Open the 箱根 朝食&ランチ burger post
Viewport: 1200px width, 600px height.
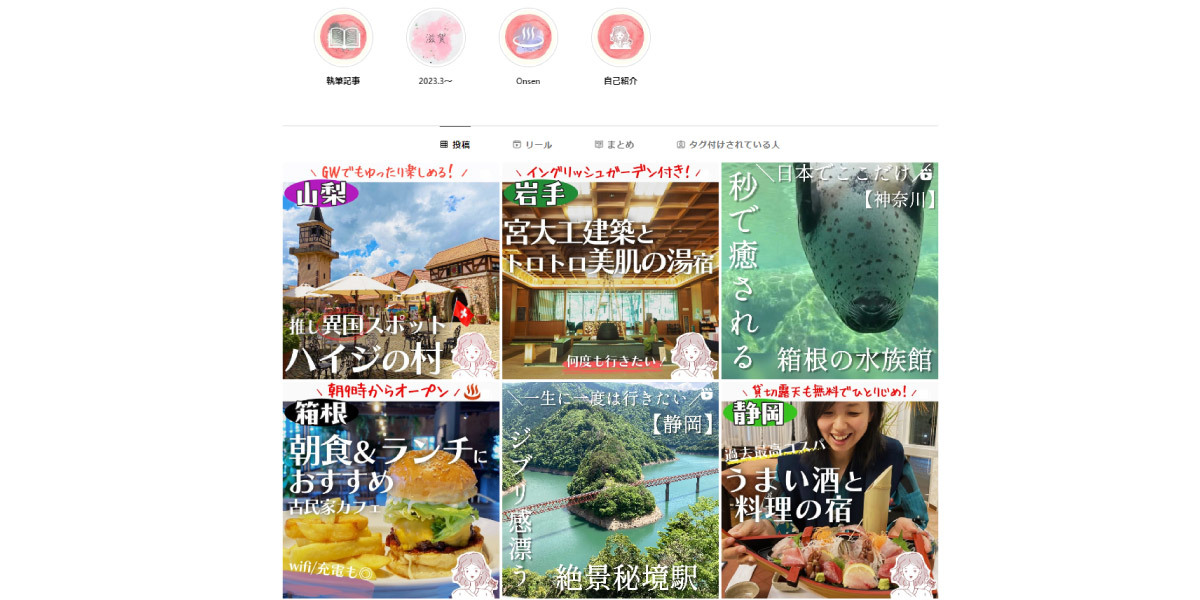[x=391, y=490]
